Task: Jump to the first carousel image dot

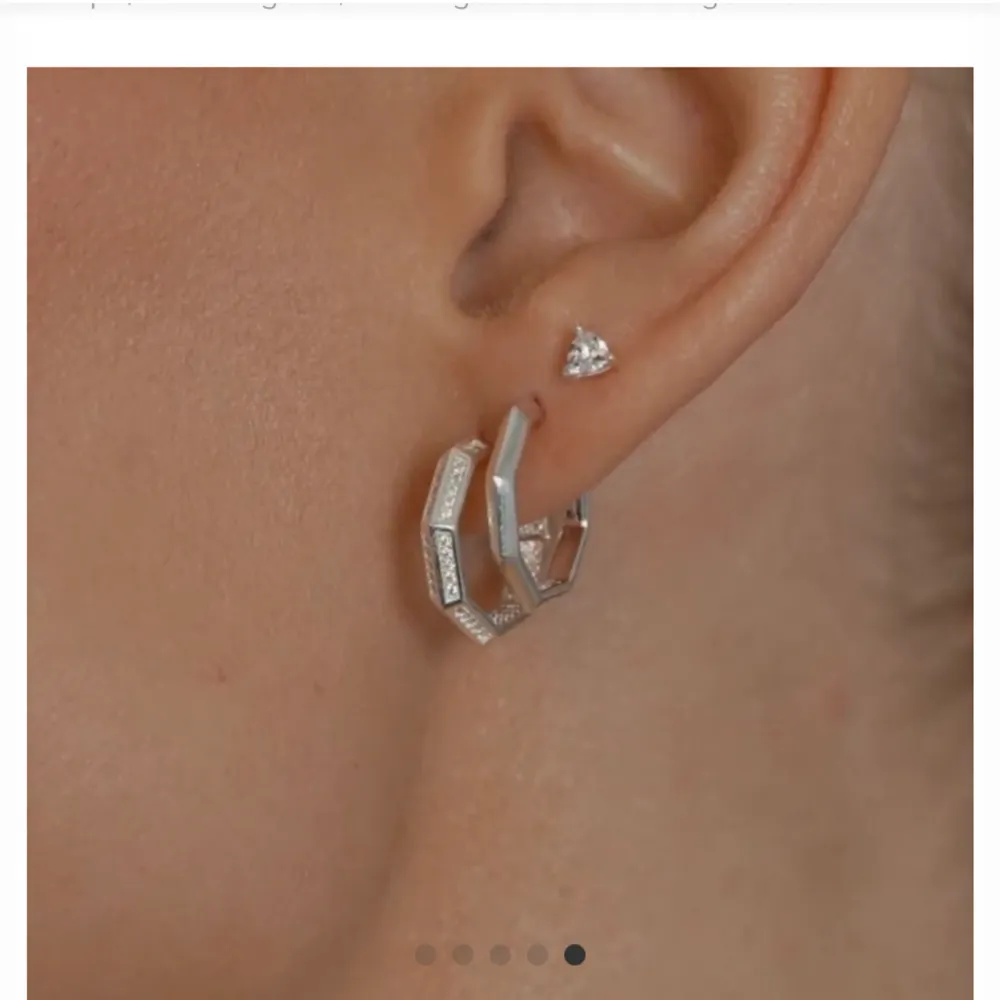Action: (x=425, y=955)
